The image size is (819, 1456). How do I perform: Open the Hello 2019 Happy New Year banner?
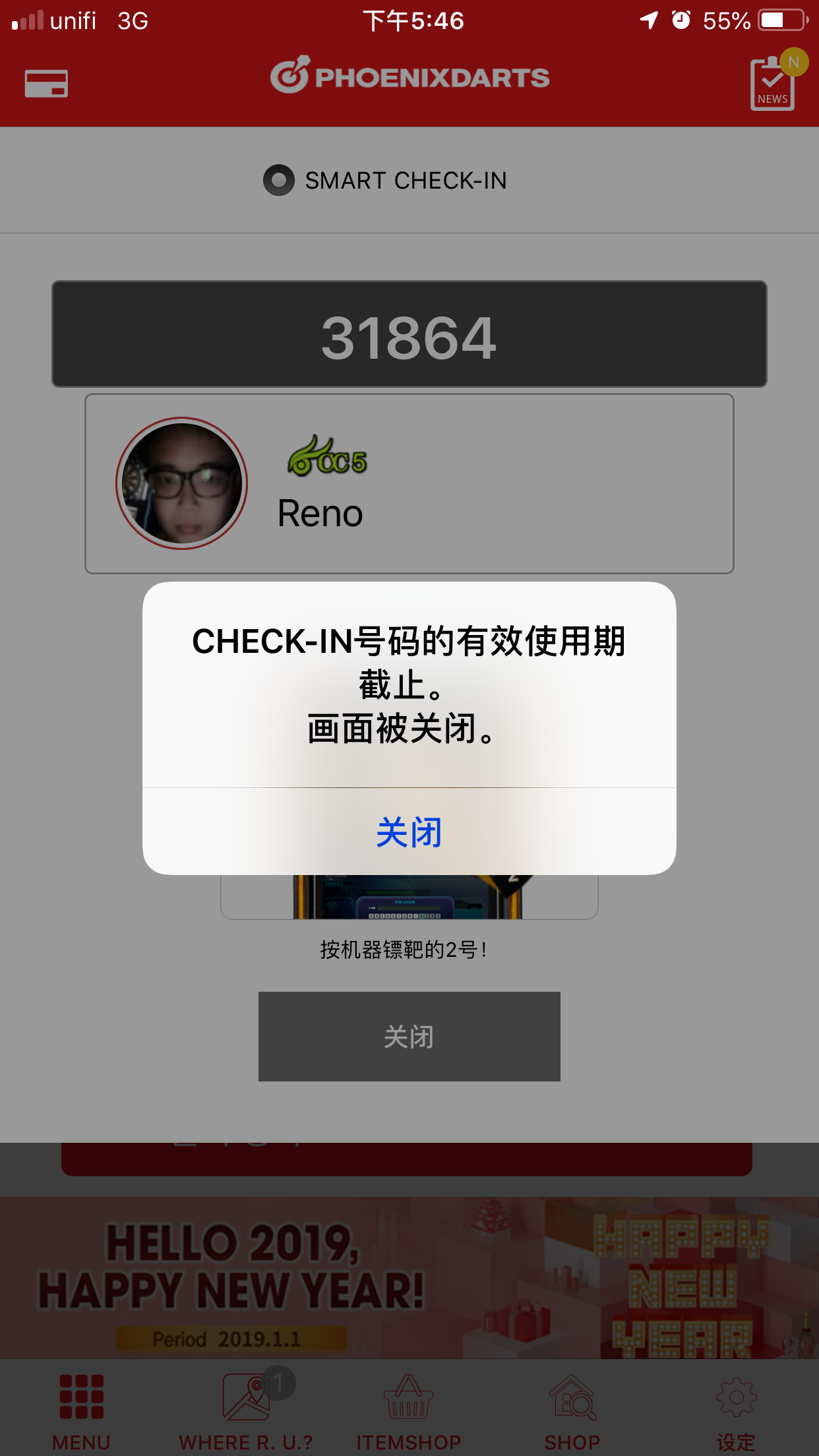[x=409, y=1277]
